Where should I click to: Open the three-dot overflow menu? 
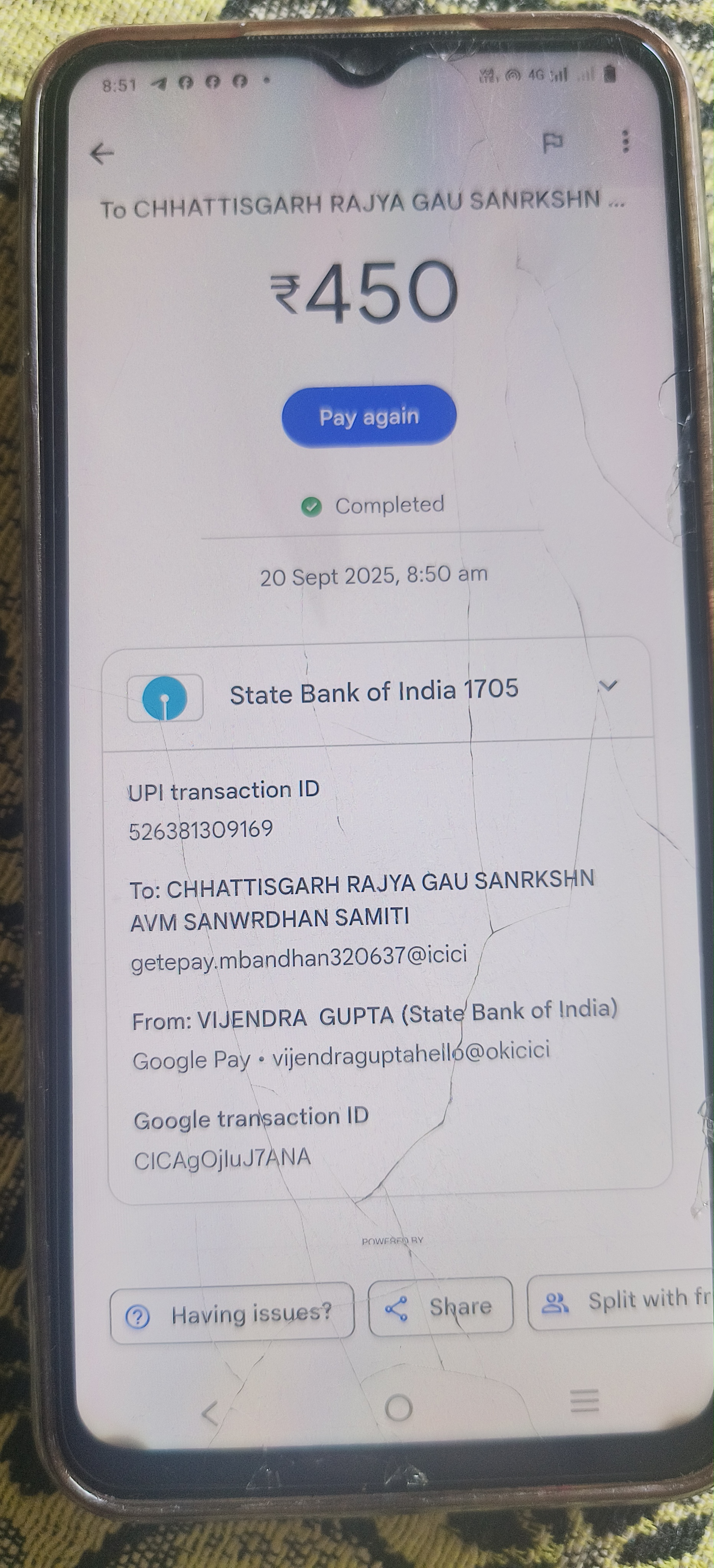pos(625,141)
